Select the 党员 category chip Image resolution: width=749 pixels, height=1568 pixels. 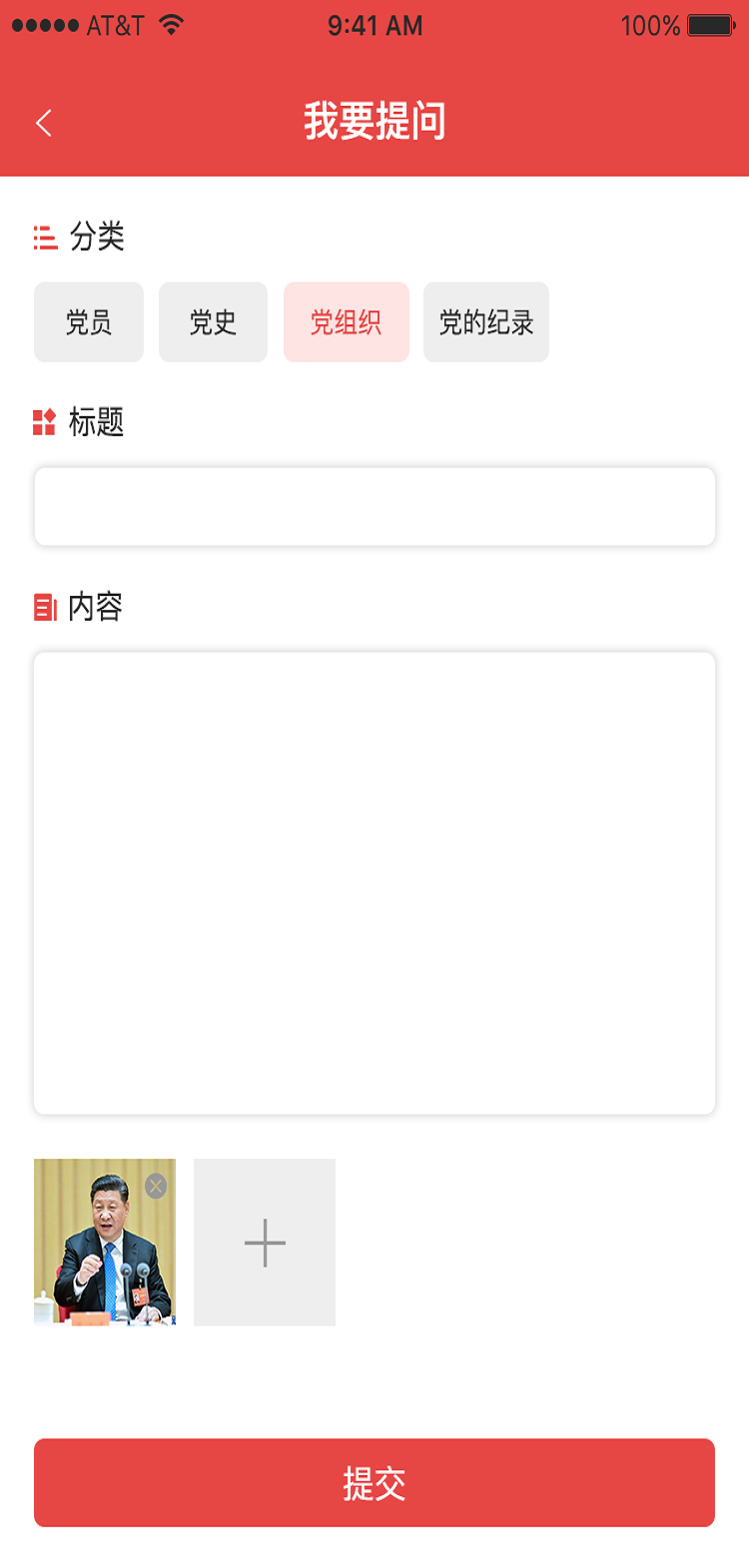89,322
